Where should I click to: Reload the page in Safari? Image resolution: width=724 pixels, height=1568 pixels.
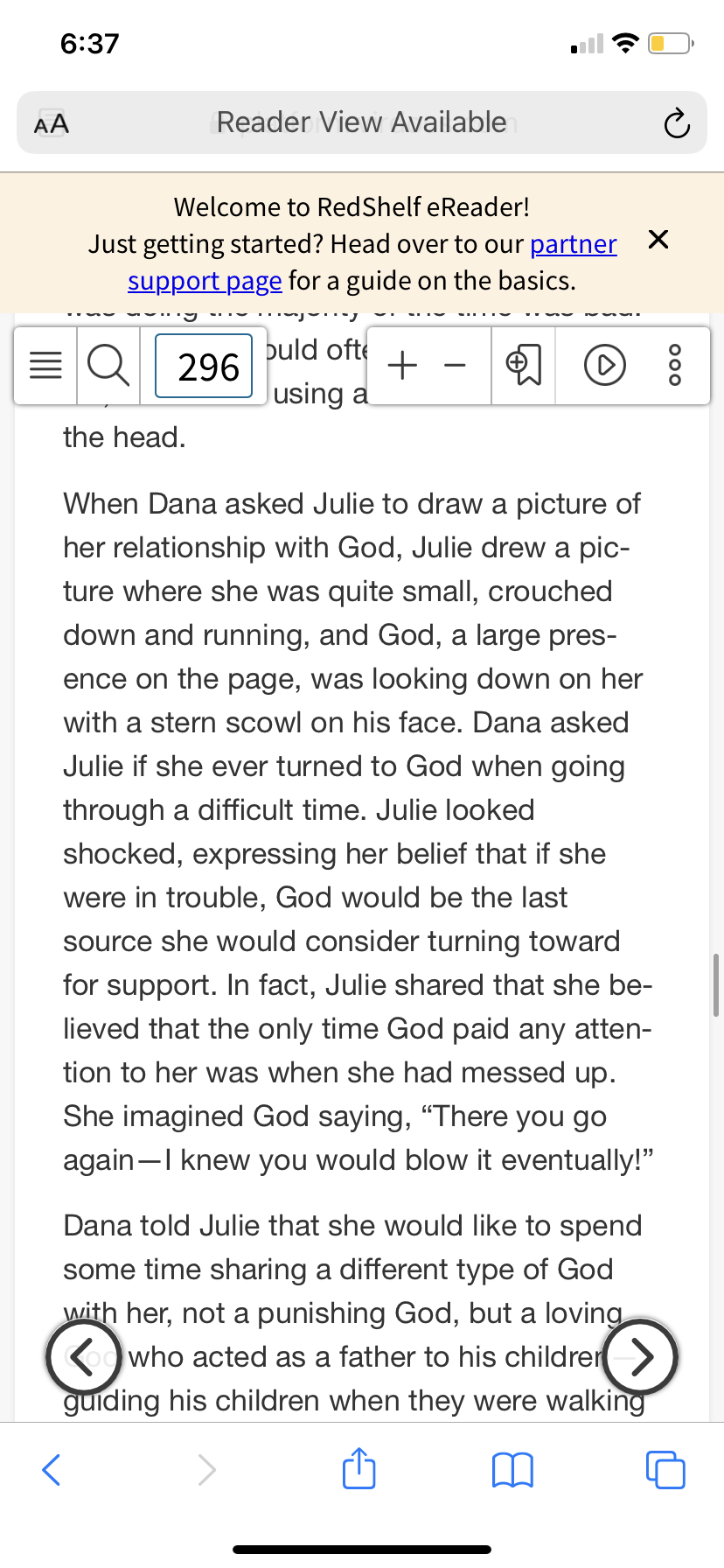coord(676,123)
